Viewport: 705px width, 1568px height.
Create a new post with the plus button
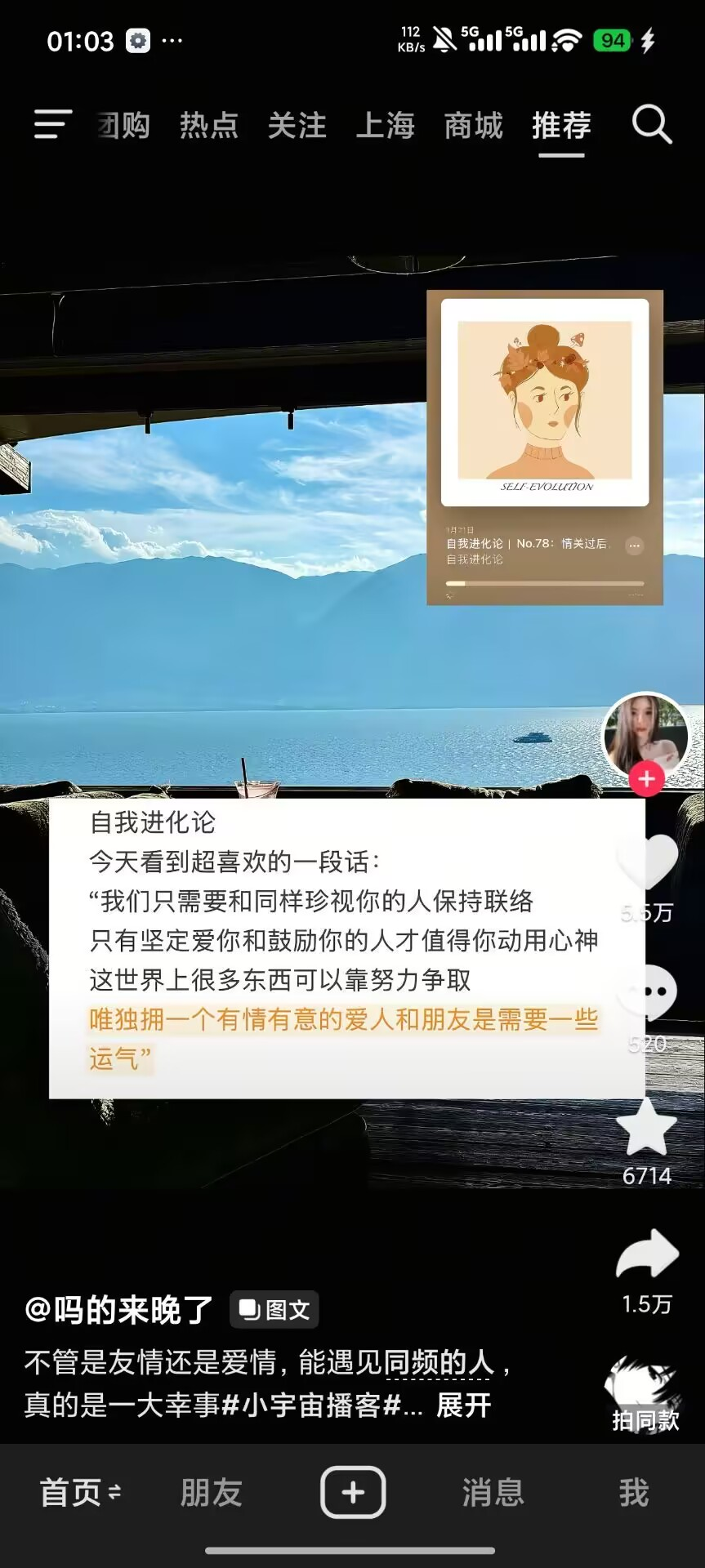click(x=353, y=1493)
